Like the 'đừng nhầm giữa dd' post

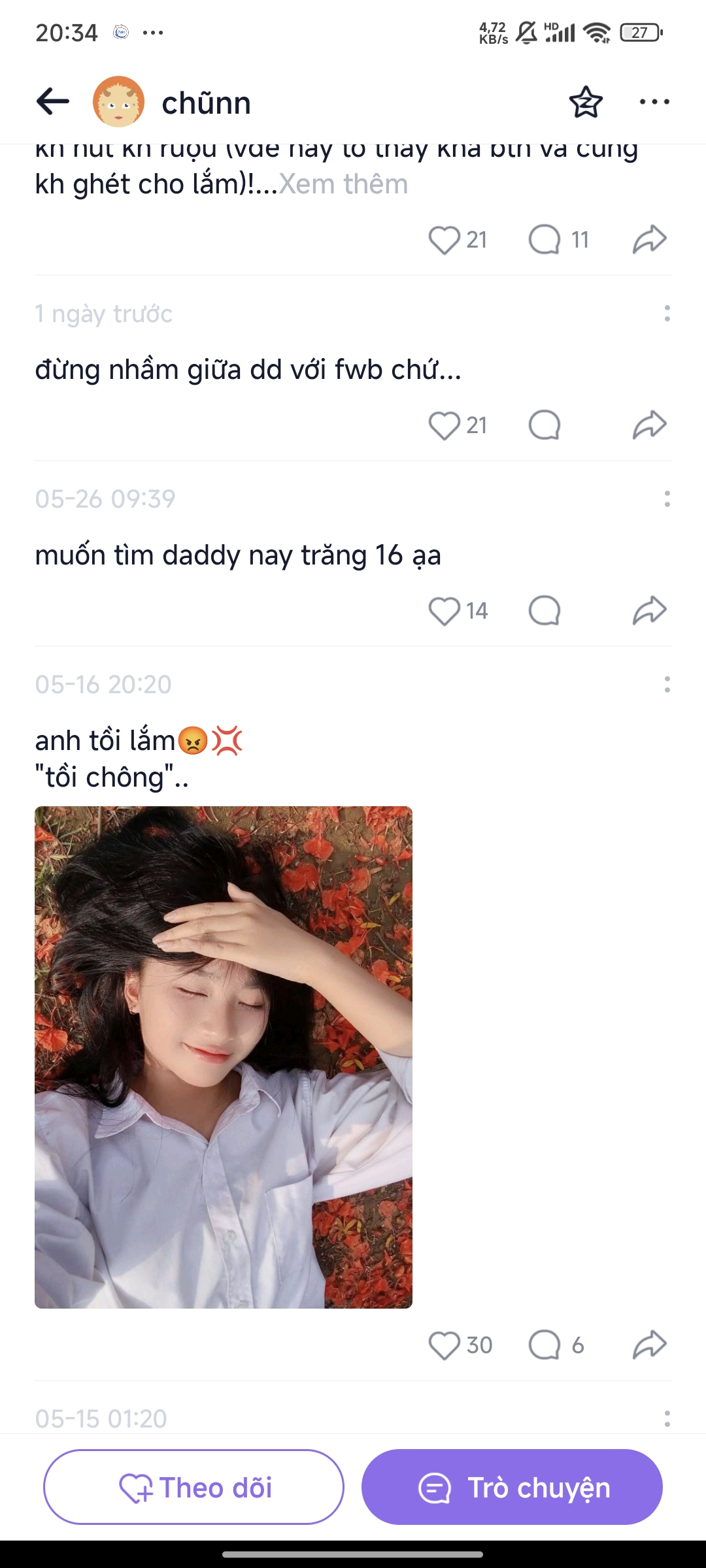coord(445,425)
